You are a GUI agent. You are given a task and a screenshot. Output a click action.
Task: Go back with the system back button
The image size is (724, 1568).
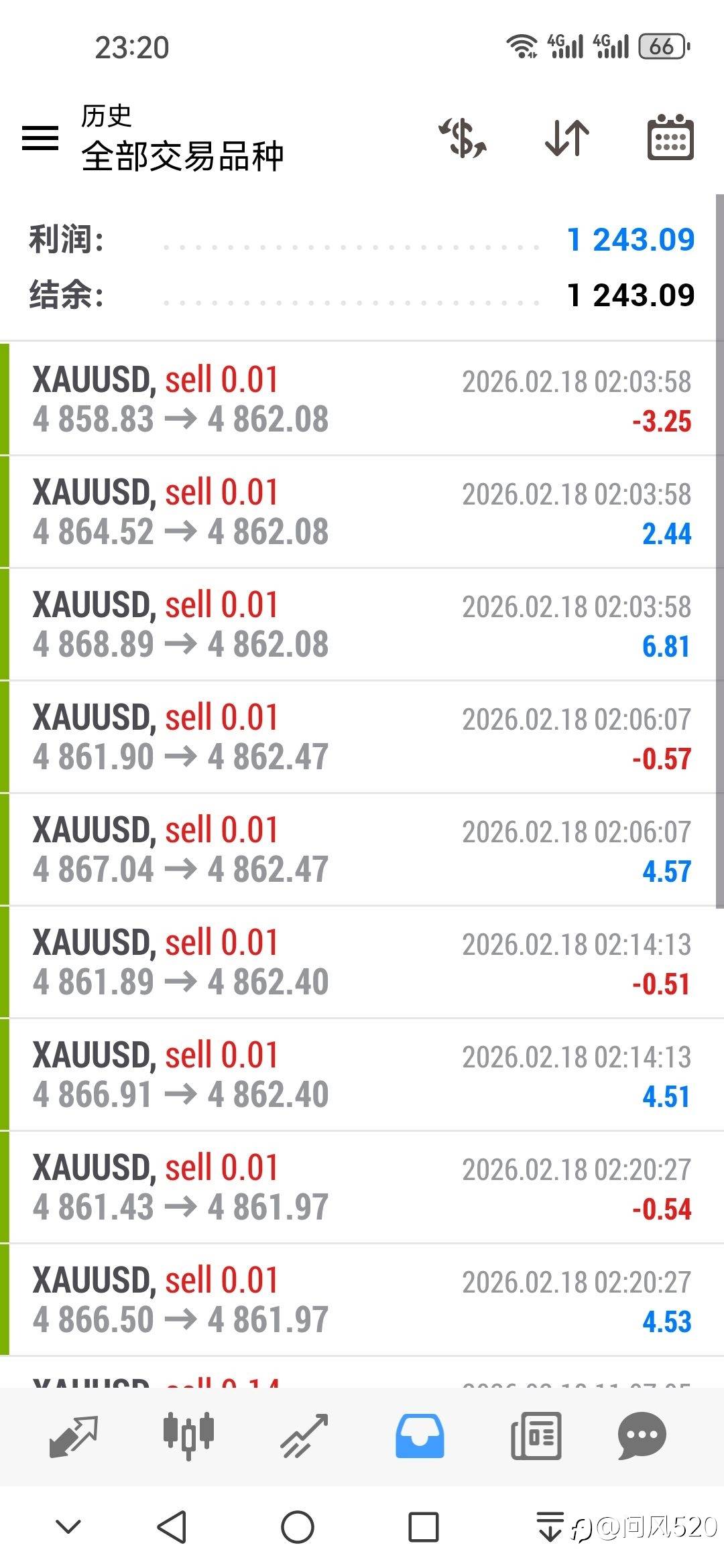172,1527
